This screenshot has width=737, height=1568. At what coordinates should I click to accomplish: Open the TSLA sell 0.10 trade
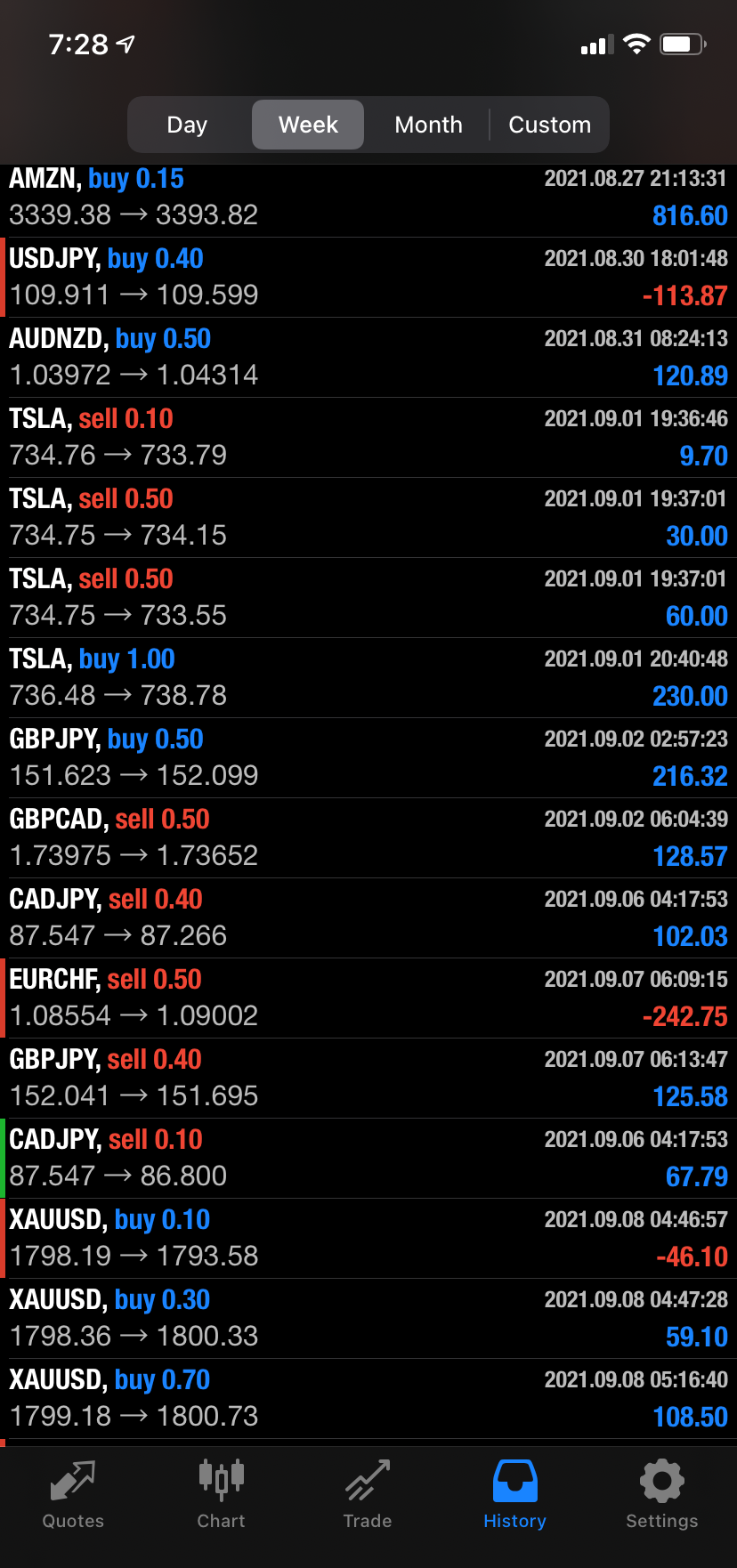[x=368, y=438]
